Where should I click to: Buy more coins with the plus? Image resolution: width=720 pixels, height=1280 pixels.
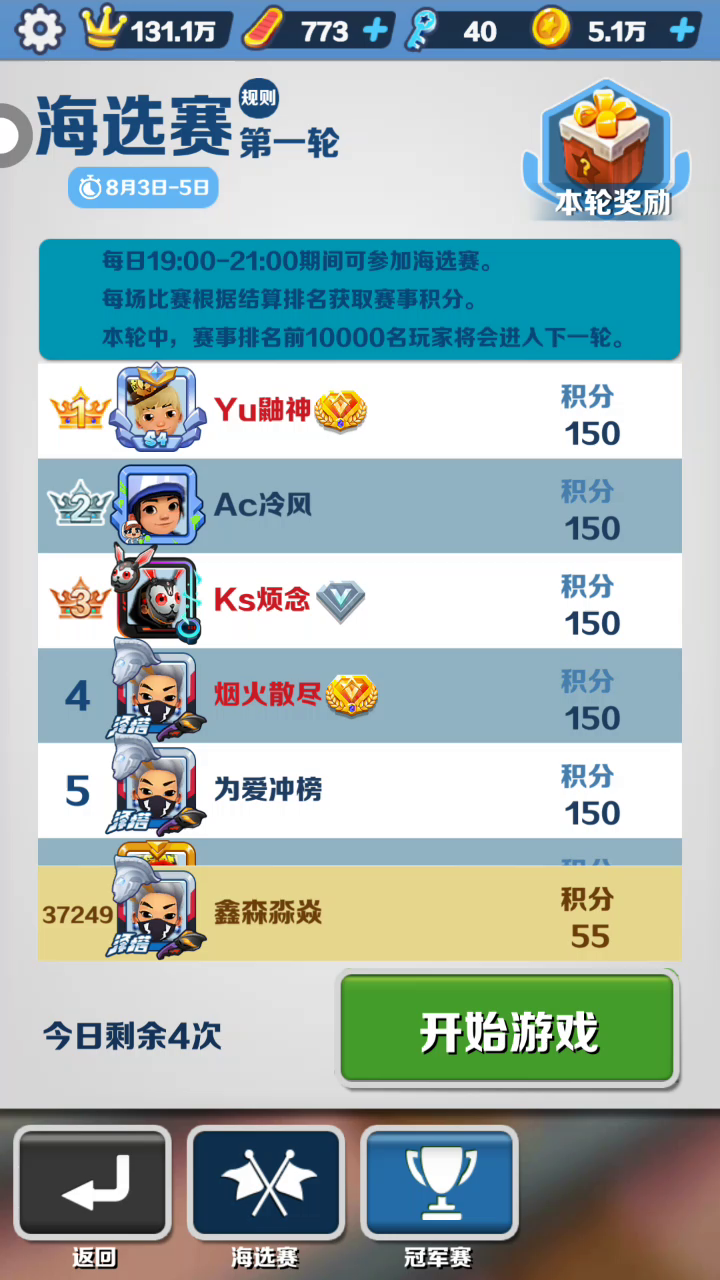click(682, 31)
